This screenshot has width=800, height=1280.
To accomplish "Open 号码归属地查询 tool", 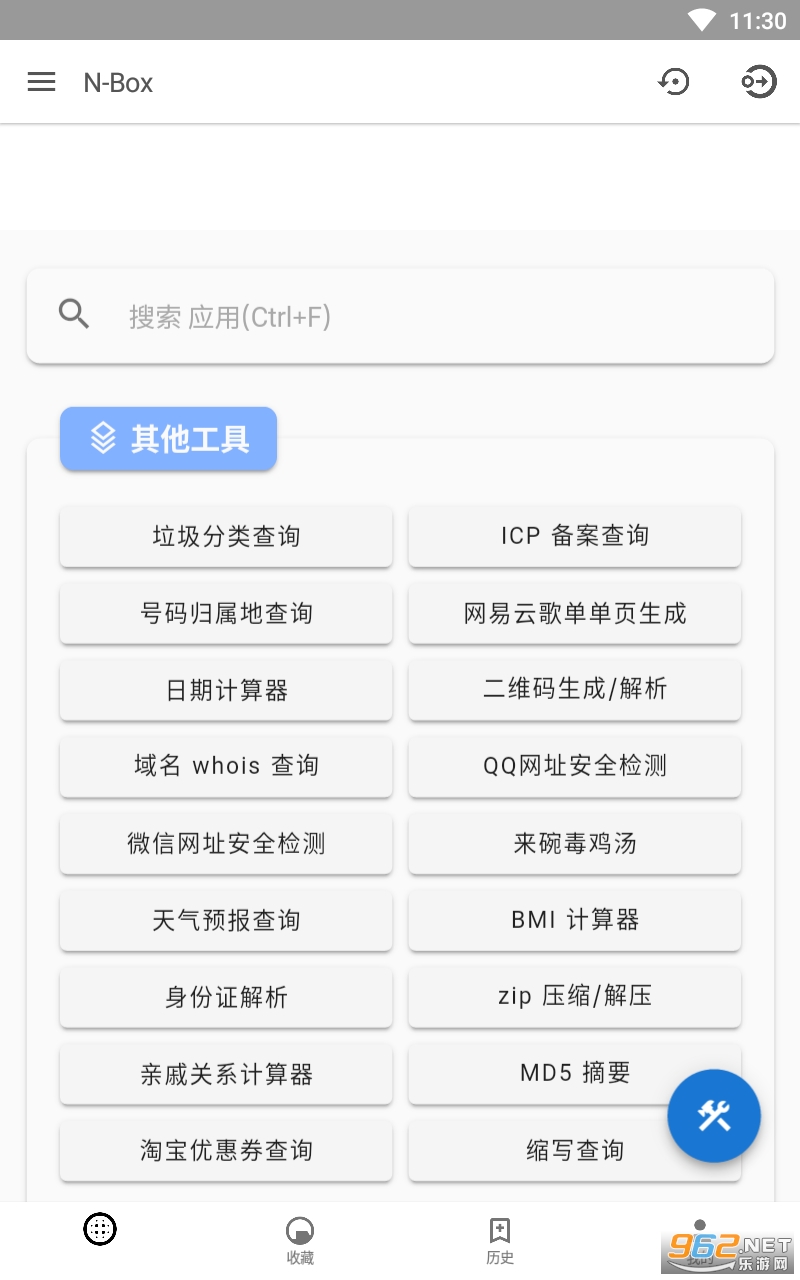I will coord(226,613).
